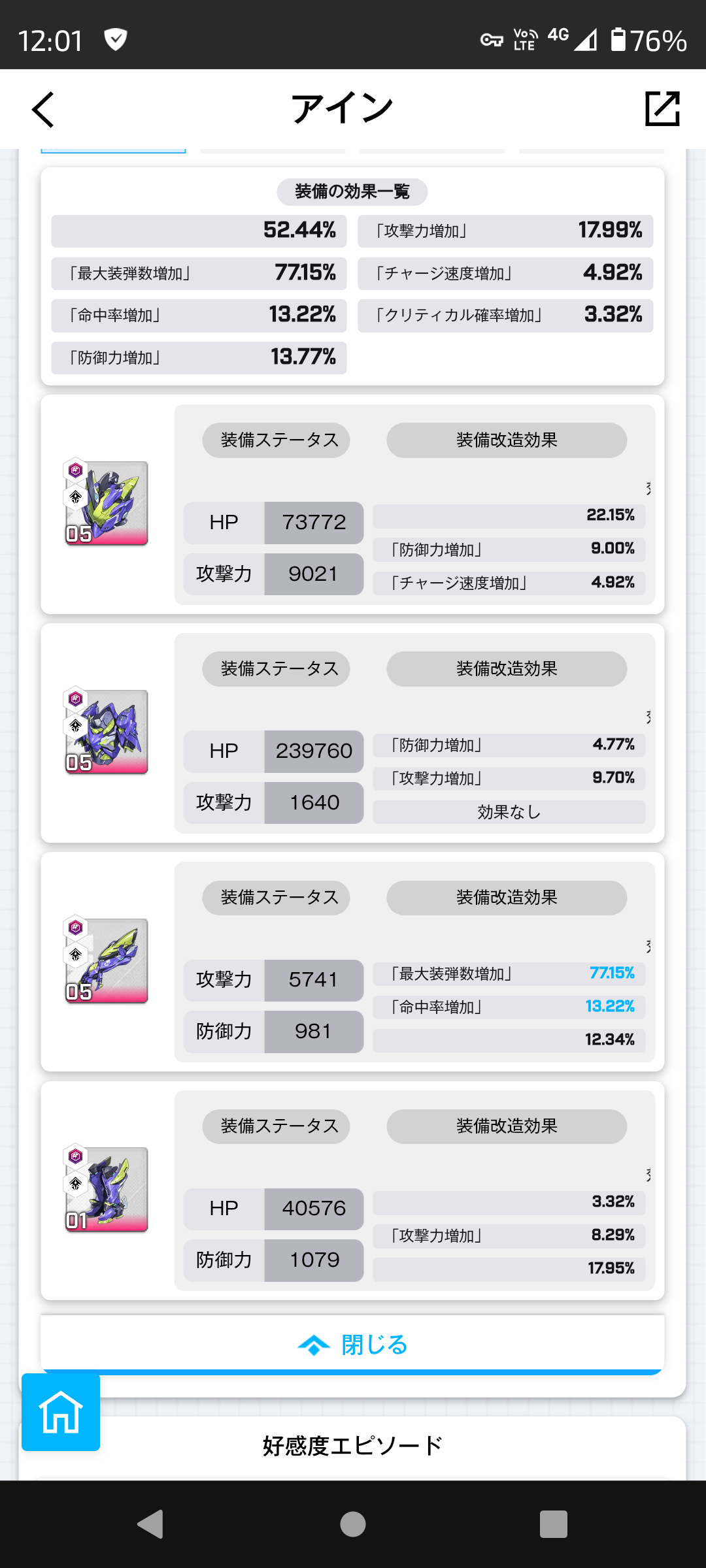Go back from the アイン page
This screenshot has height=1568, width=706.
pos(43,109)
